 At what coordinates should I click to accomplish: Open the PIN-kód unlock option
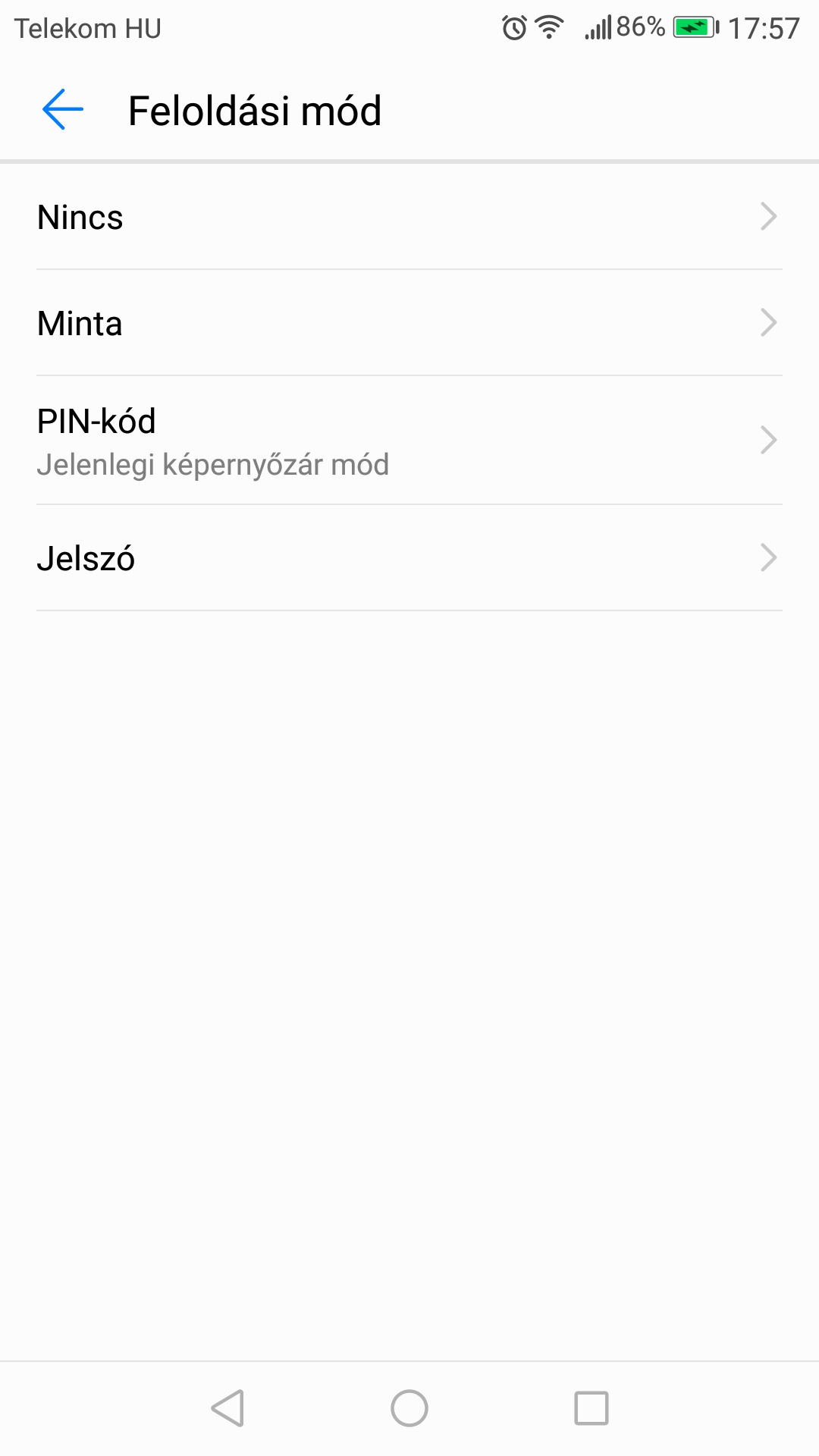click(x=409, y=441)
